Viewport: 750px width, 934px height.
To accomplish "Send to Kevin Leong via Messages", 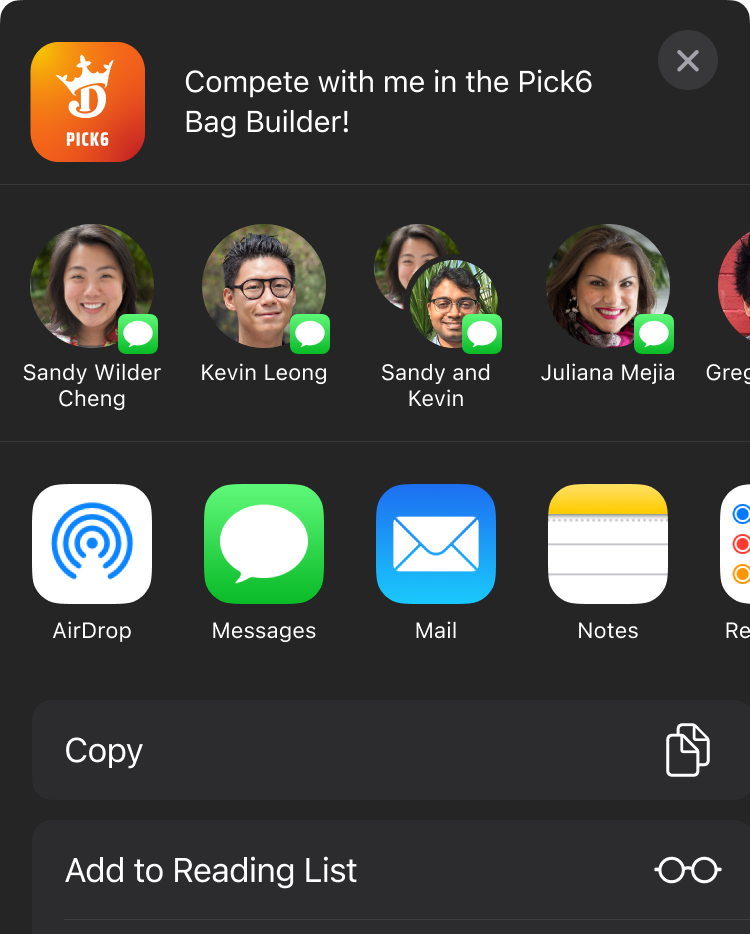I will pyautogui.click(x=264, y=287).
